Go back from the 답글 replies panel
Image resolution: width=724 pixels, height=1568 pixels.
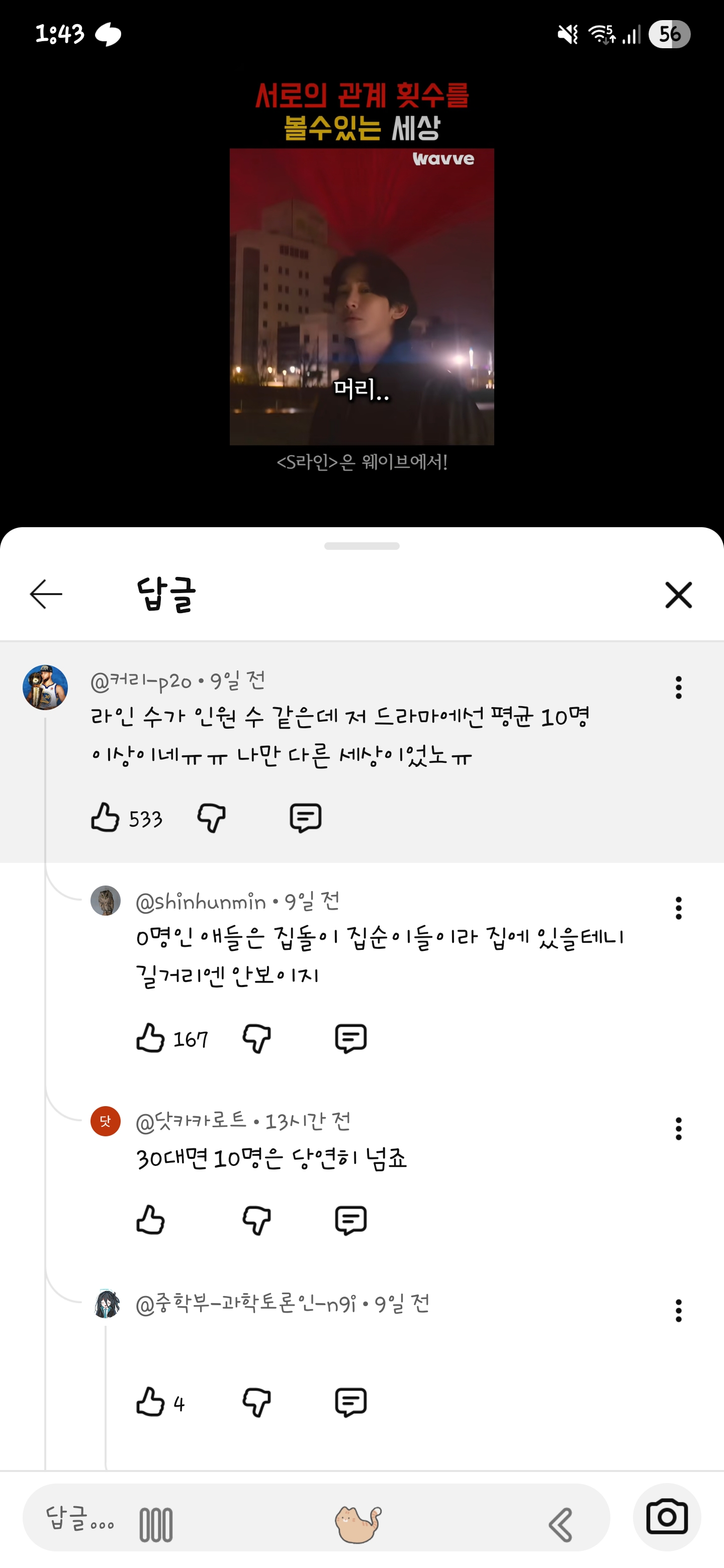click(46, 594)
